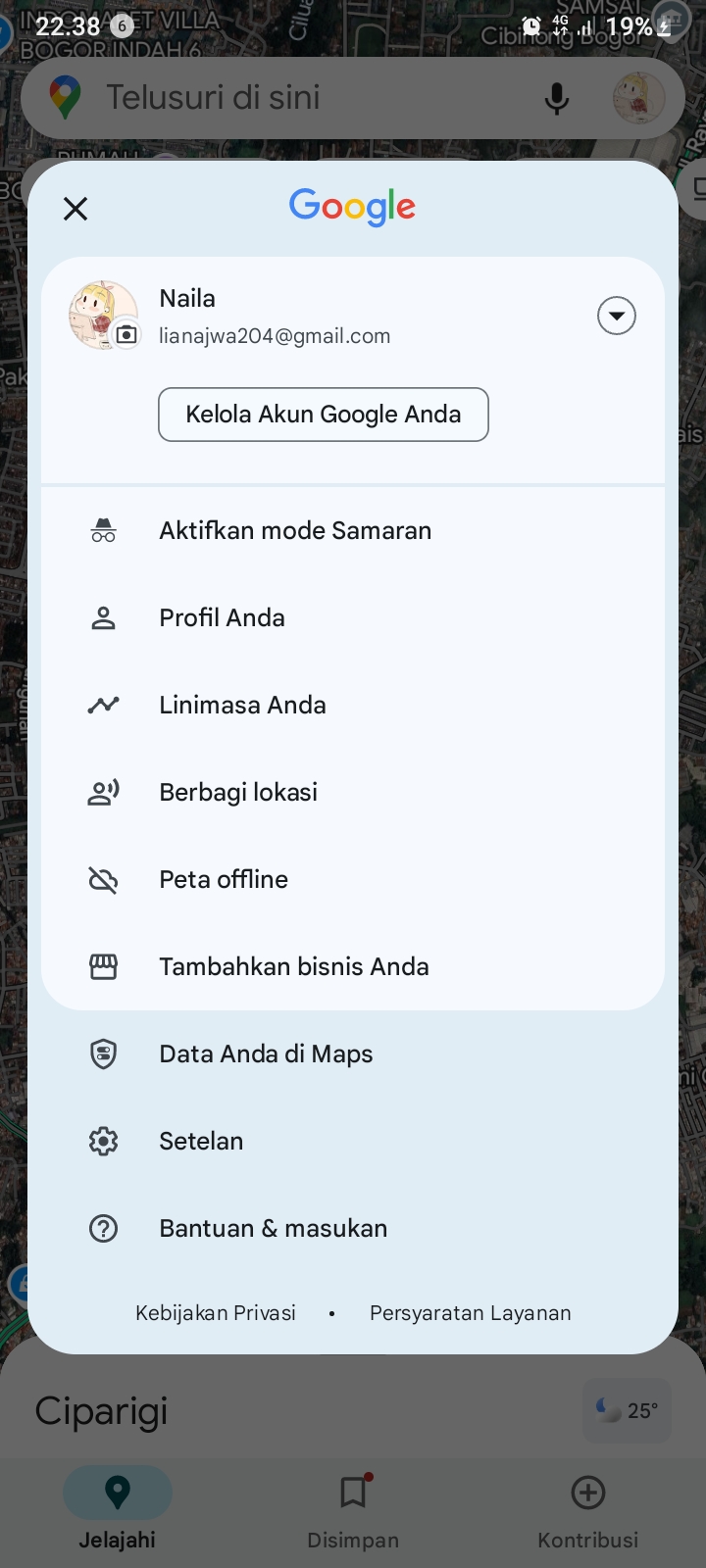
Task: Open Linimasa Anda
Action: [x=353, y=705]
